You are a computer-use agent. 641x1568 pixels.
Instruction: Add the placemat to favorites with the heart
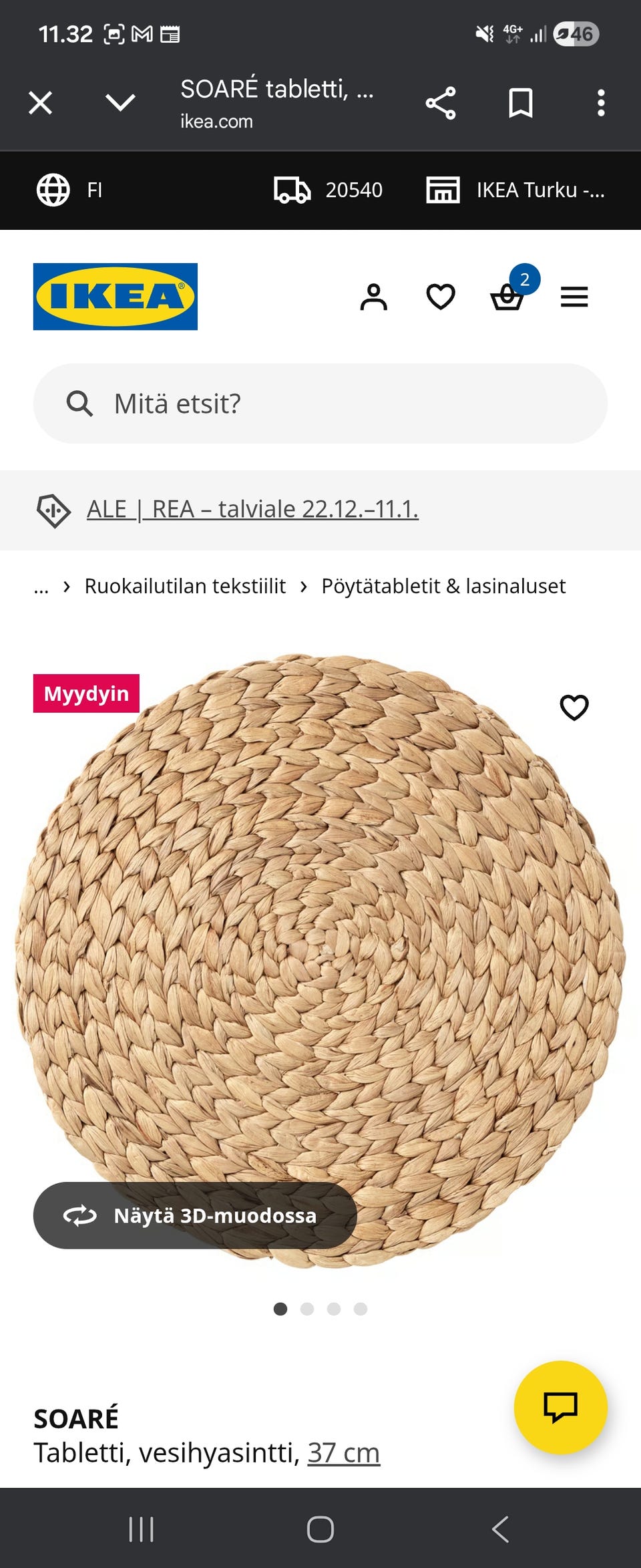[x=573, y=706]
